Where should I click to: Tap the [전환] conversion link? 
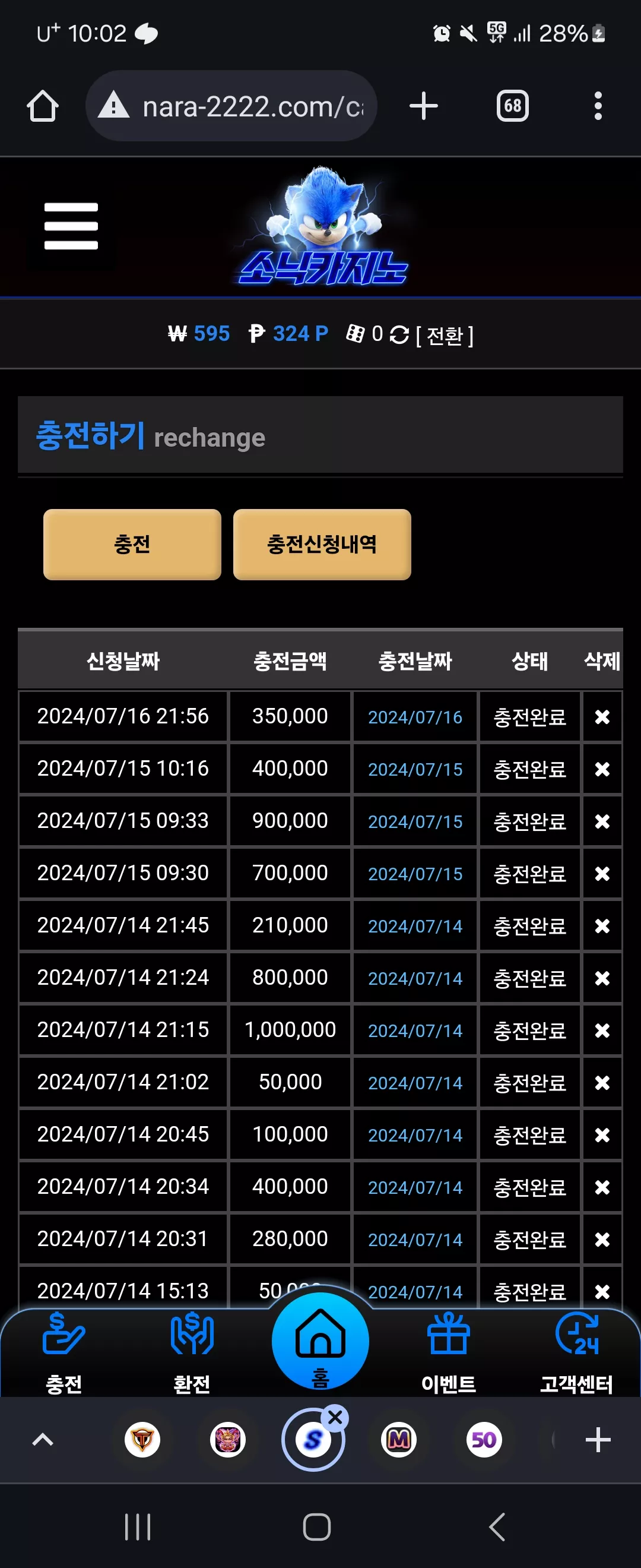point(445,335)
